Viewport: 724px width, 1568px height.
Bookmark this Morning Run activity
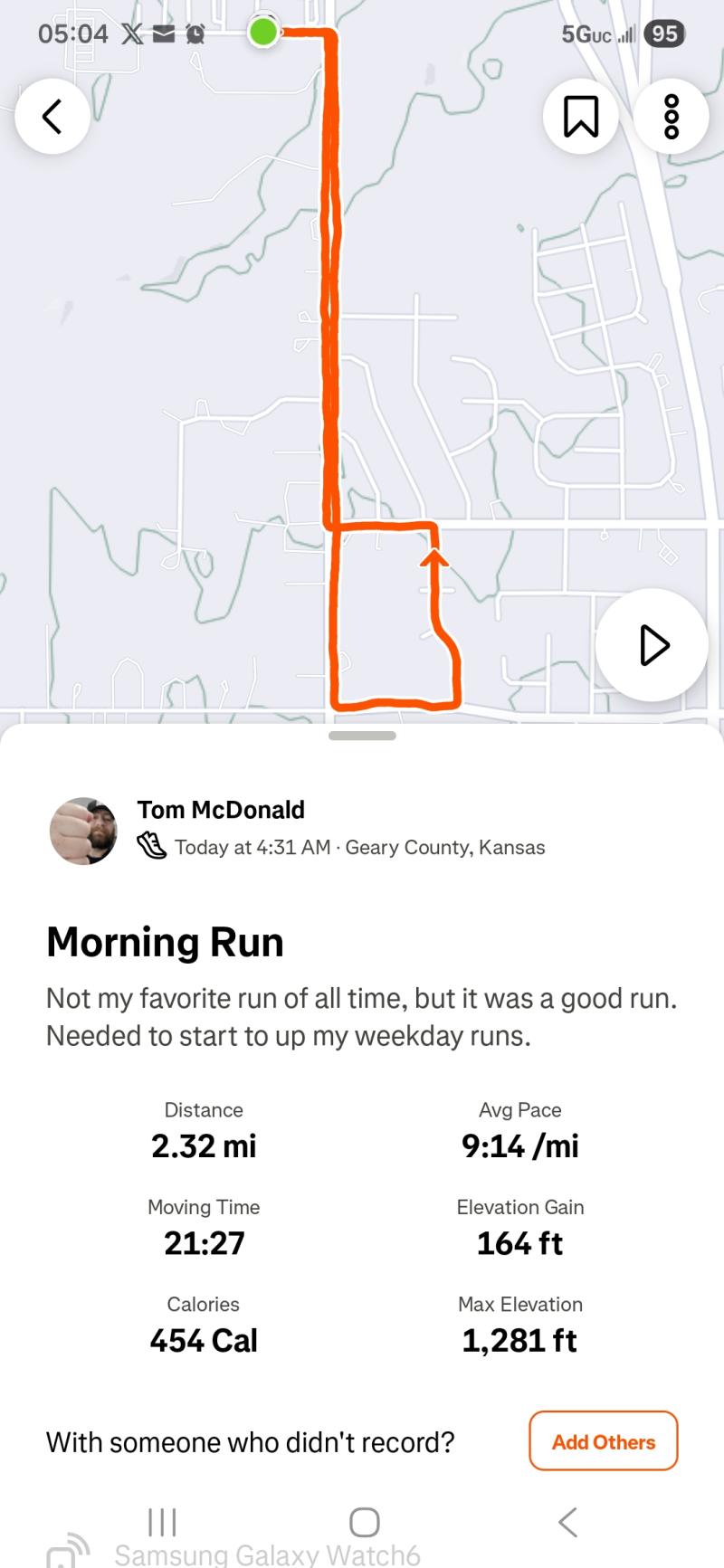[580, 116]
